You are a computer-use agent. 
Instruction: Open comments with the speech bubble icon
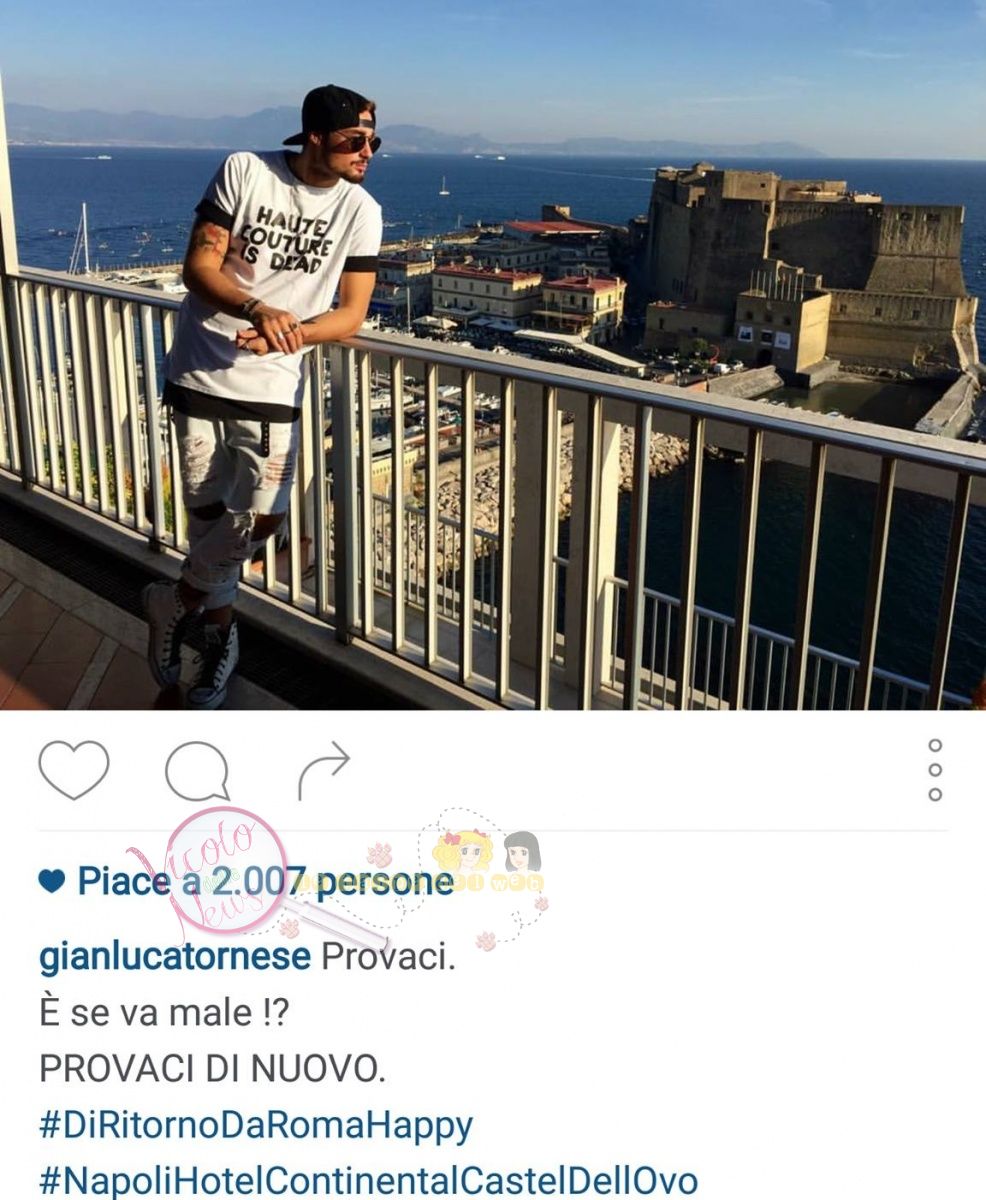pyautogui.click(x=197, y=771)
